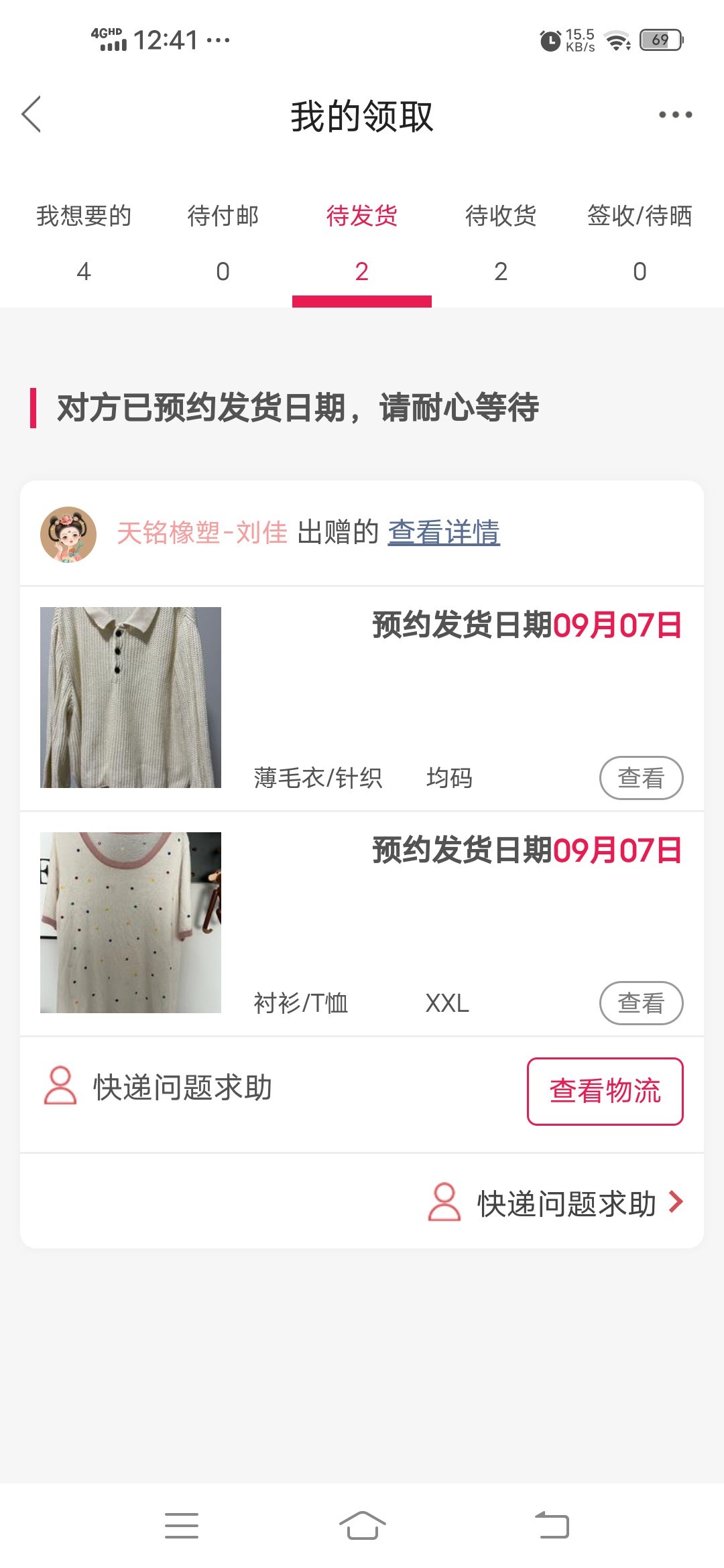Open 天铭橡塑-刘佳's profile avatar
The width and height of the screenshot is (724, 1568).
tap(68, 534)
